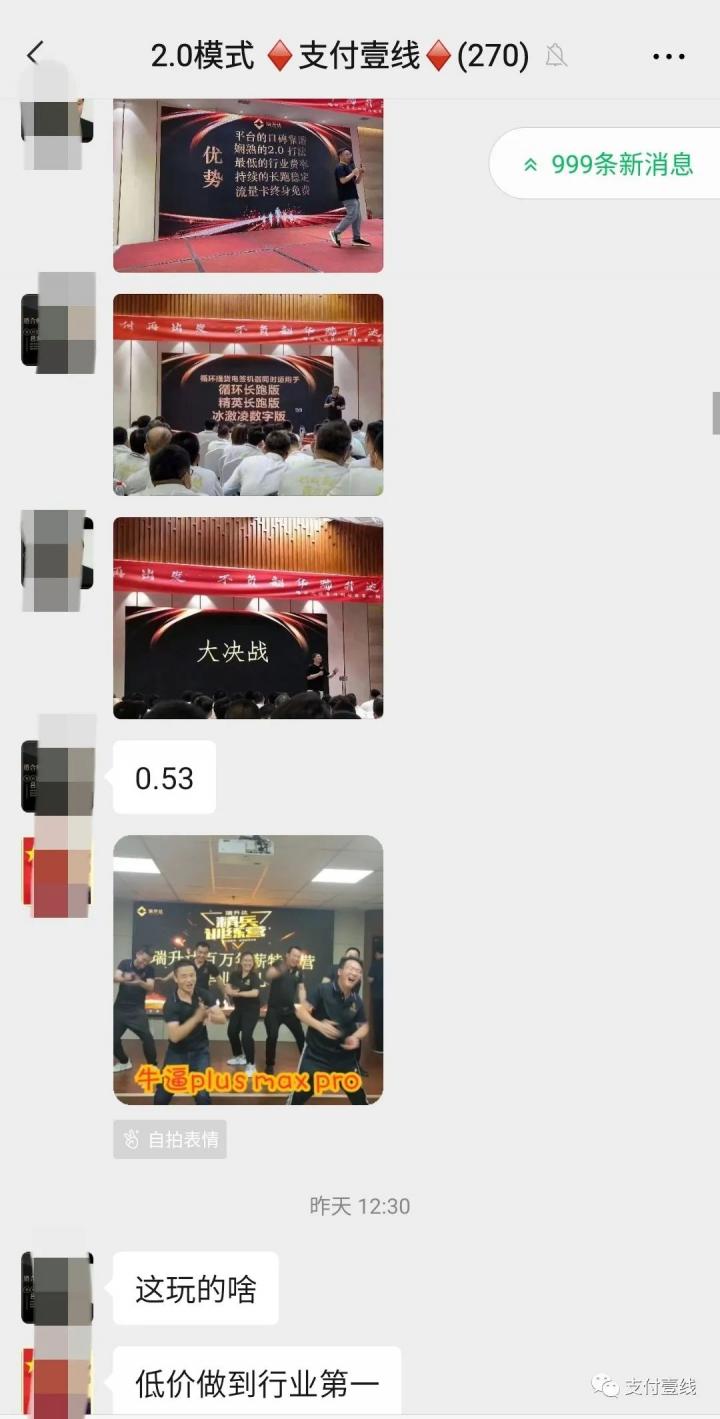Jump to the 999条新消息 unread messages
This screenshot has height=1419, width=720.
(606, 164)
